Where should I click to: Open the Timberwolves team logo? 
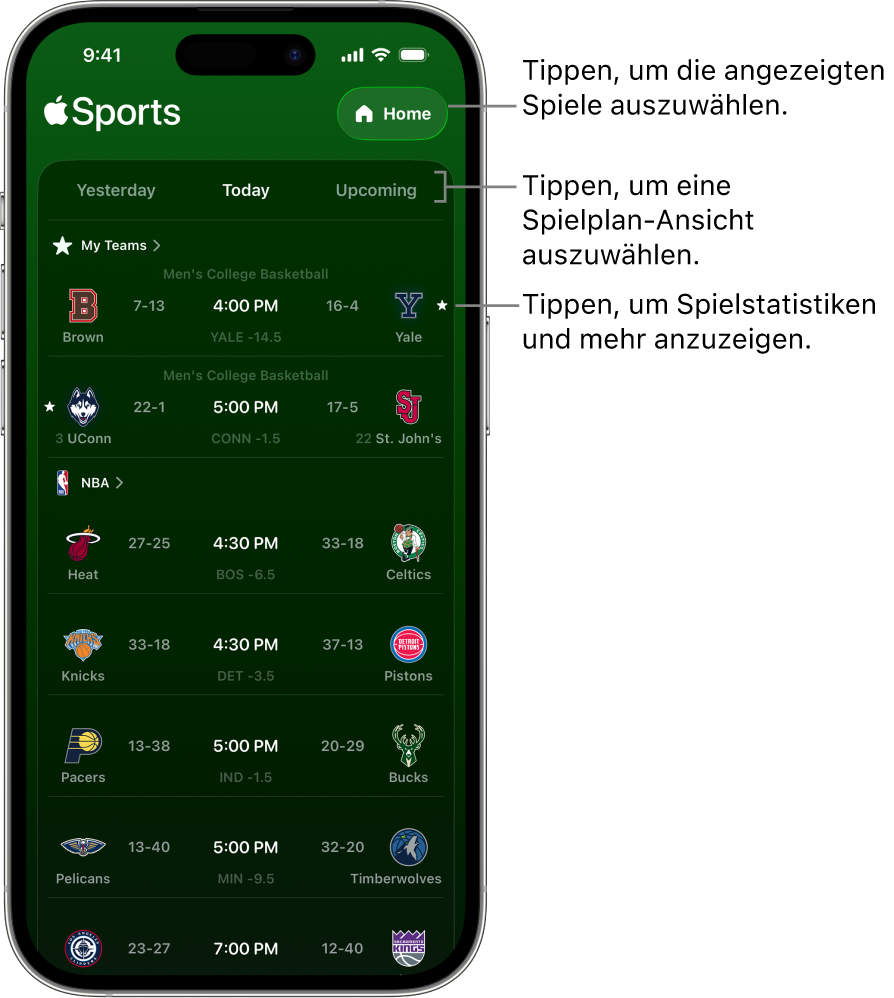[408, 846]
